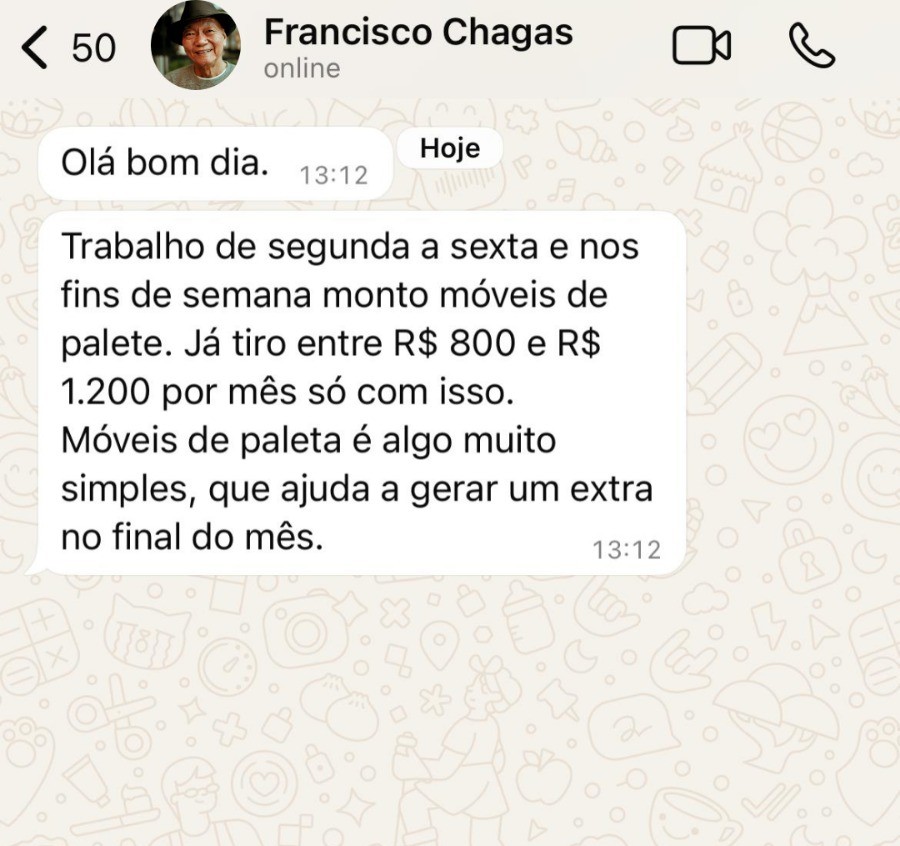
Task: Start a voice call with Francisco Chagas
Action: click(811, 46)
